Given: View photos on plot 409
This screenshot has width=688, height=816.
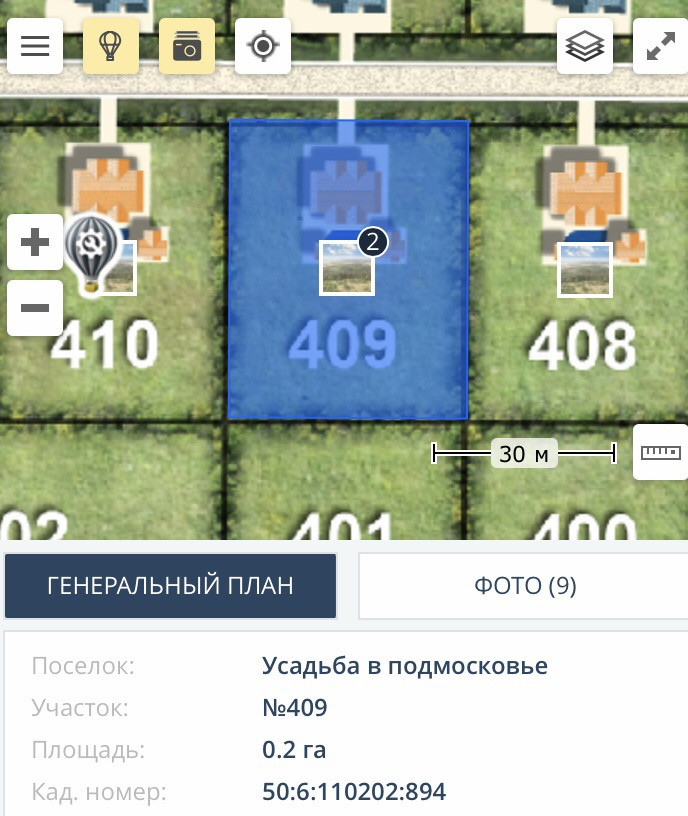Looking at the screenshot, I should [347, 267].
